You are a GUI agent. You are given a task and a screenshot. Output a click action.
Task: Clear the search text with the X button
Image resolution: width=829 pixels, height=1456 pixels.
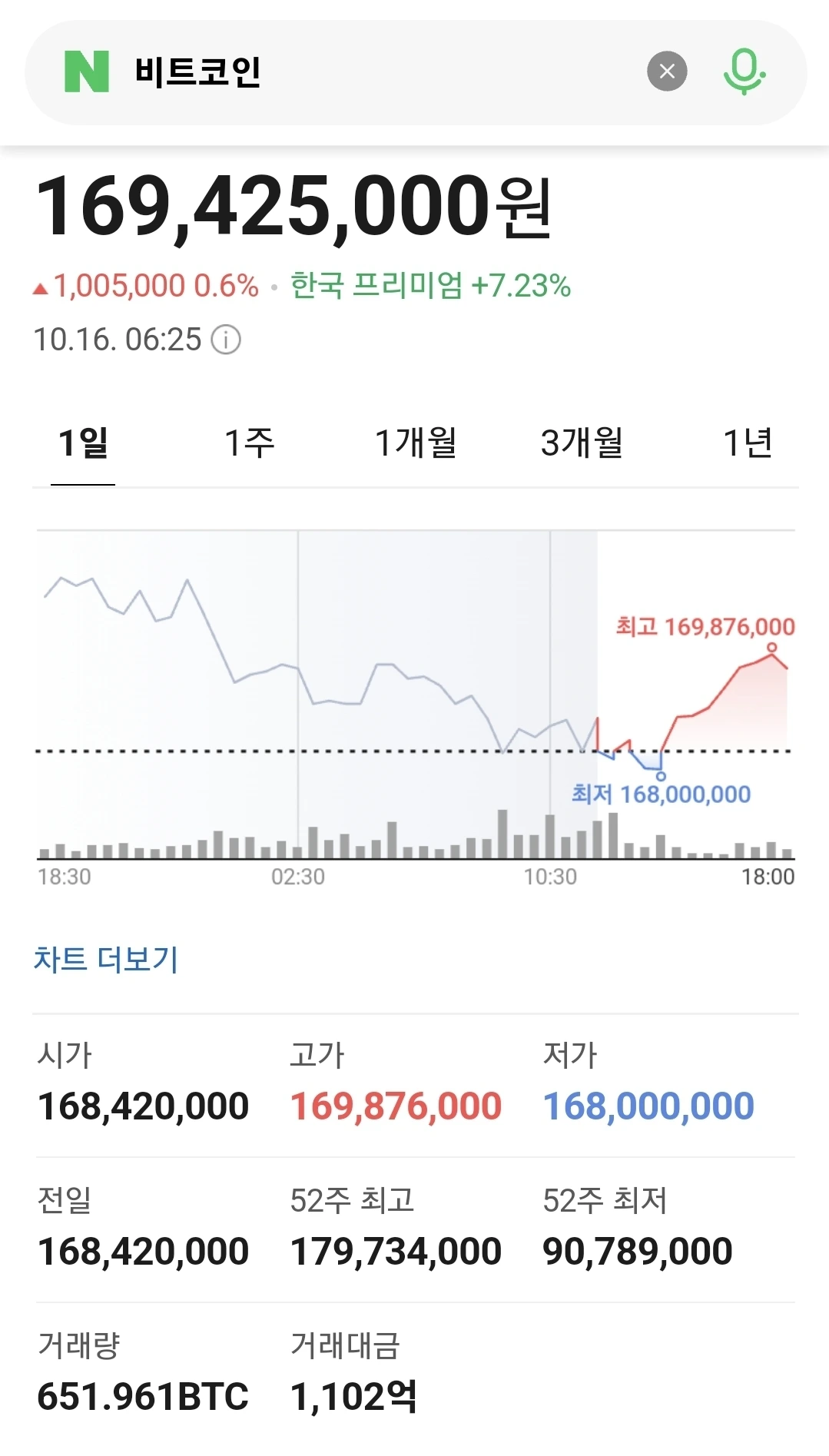[667, 71]
